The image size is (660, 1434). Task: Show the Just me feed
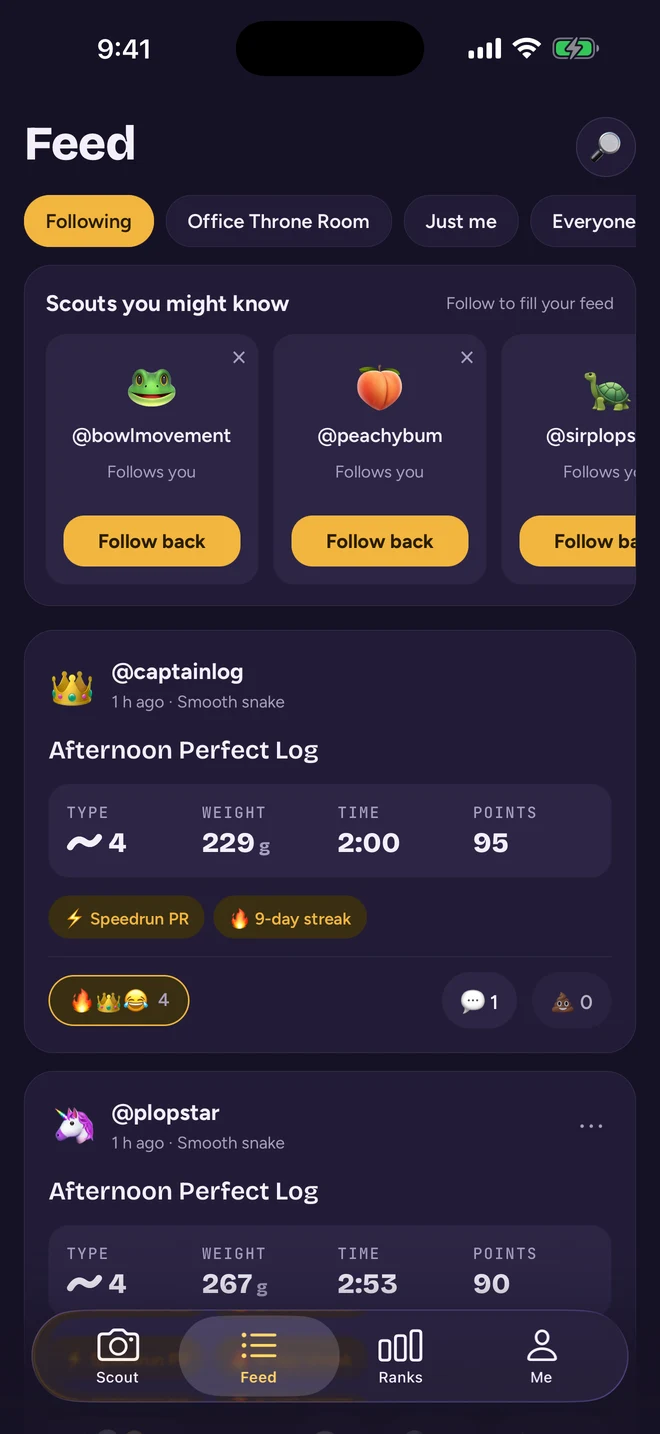461,221
